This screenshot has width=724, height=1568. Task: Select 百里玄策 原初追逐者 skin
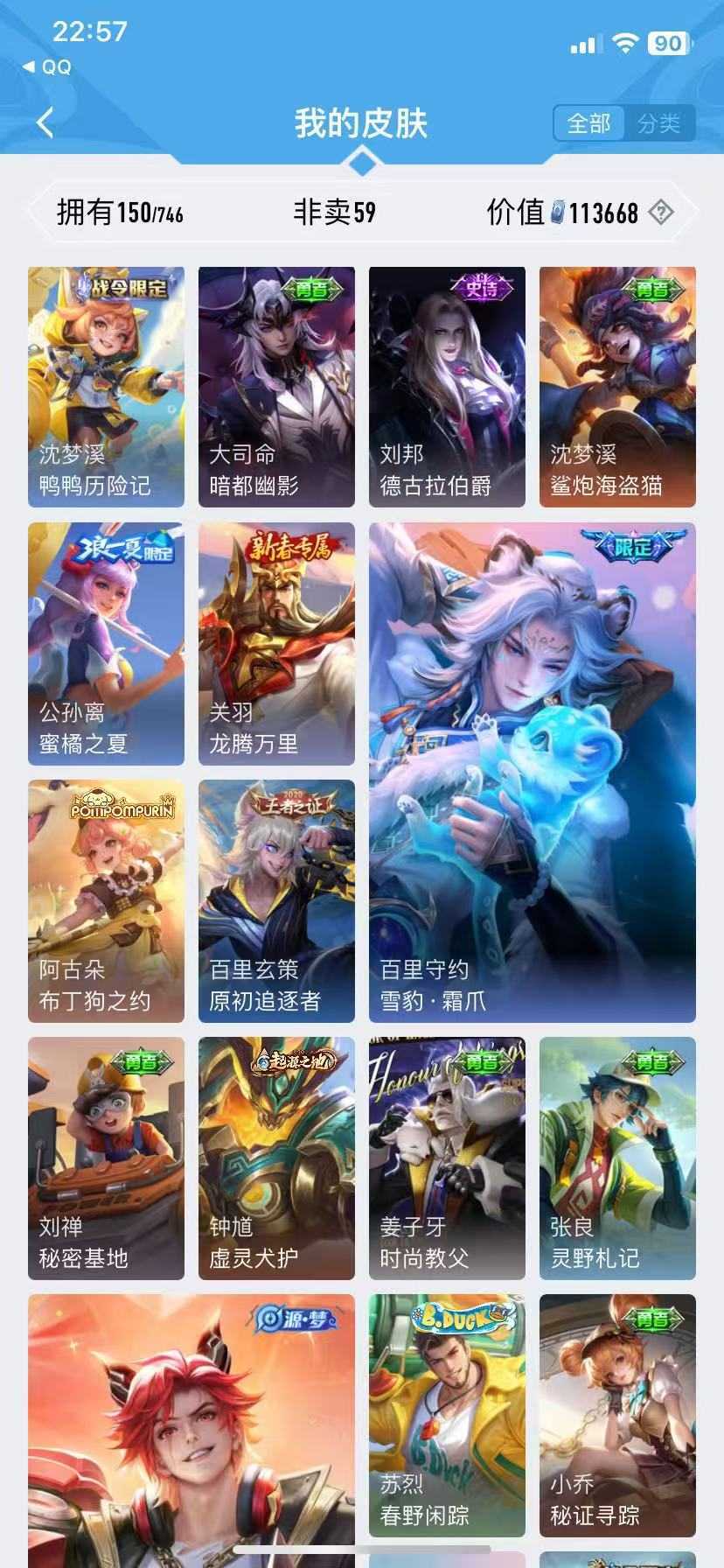tap(276, 901)
